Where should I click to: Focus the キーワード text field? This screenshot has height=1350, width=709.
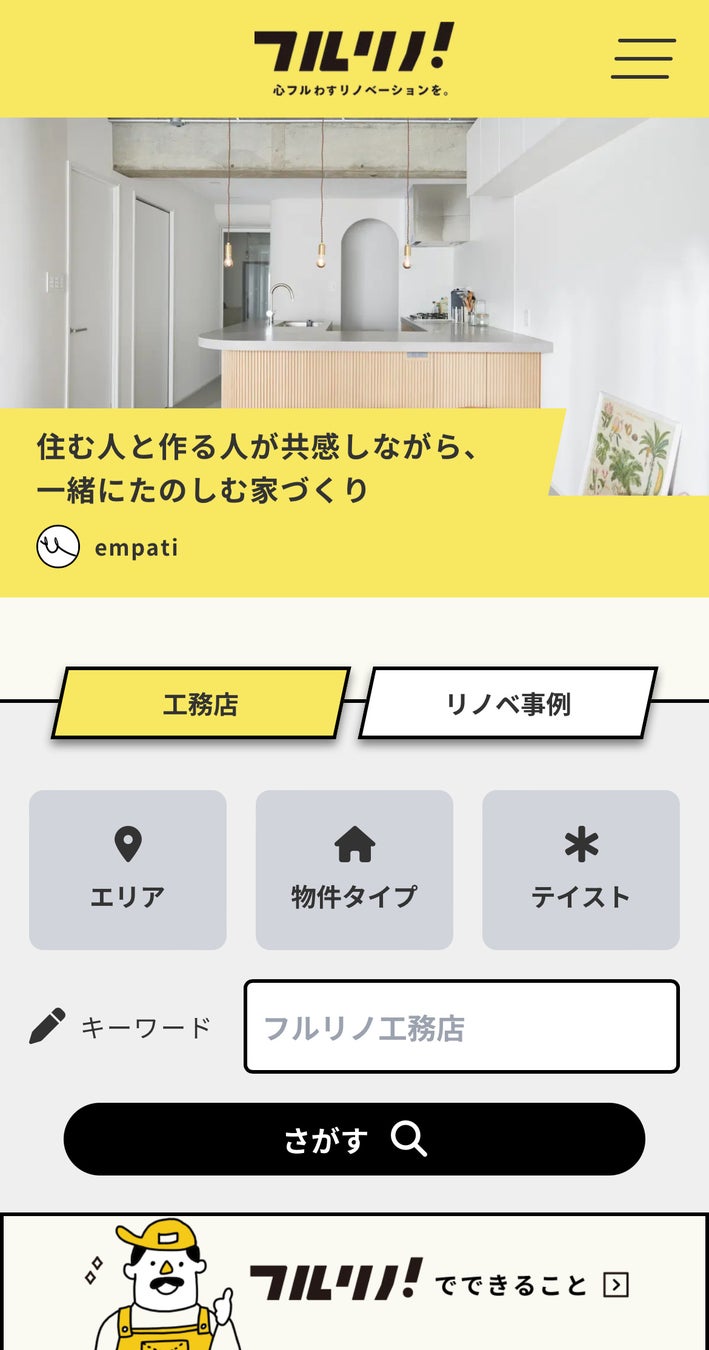click(x=461, y=1027)
